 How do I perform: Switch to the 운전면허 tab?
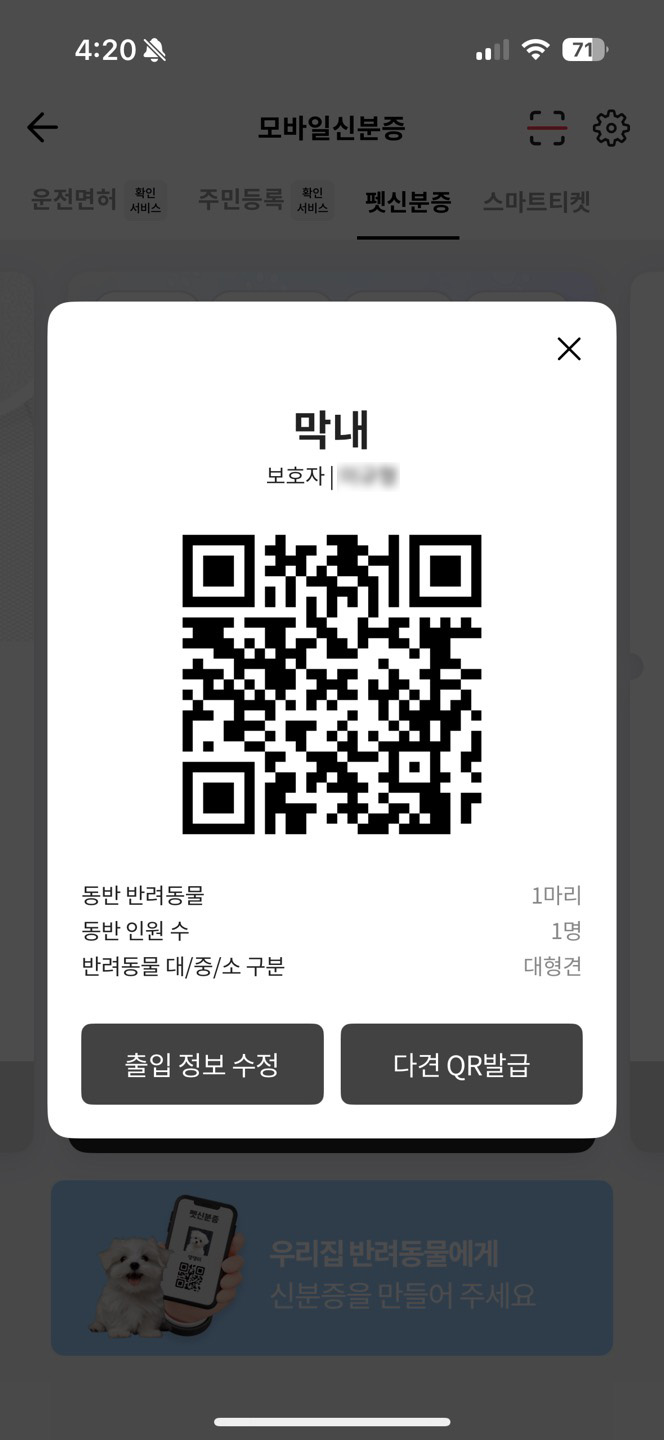coord(75,201)
